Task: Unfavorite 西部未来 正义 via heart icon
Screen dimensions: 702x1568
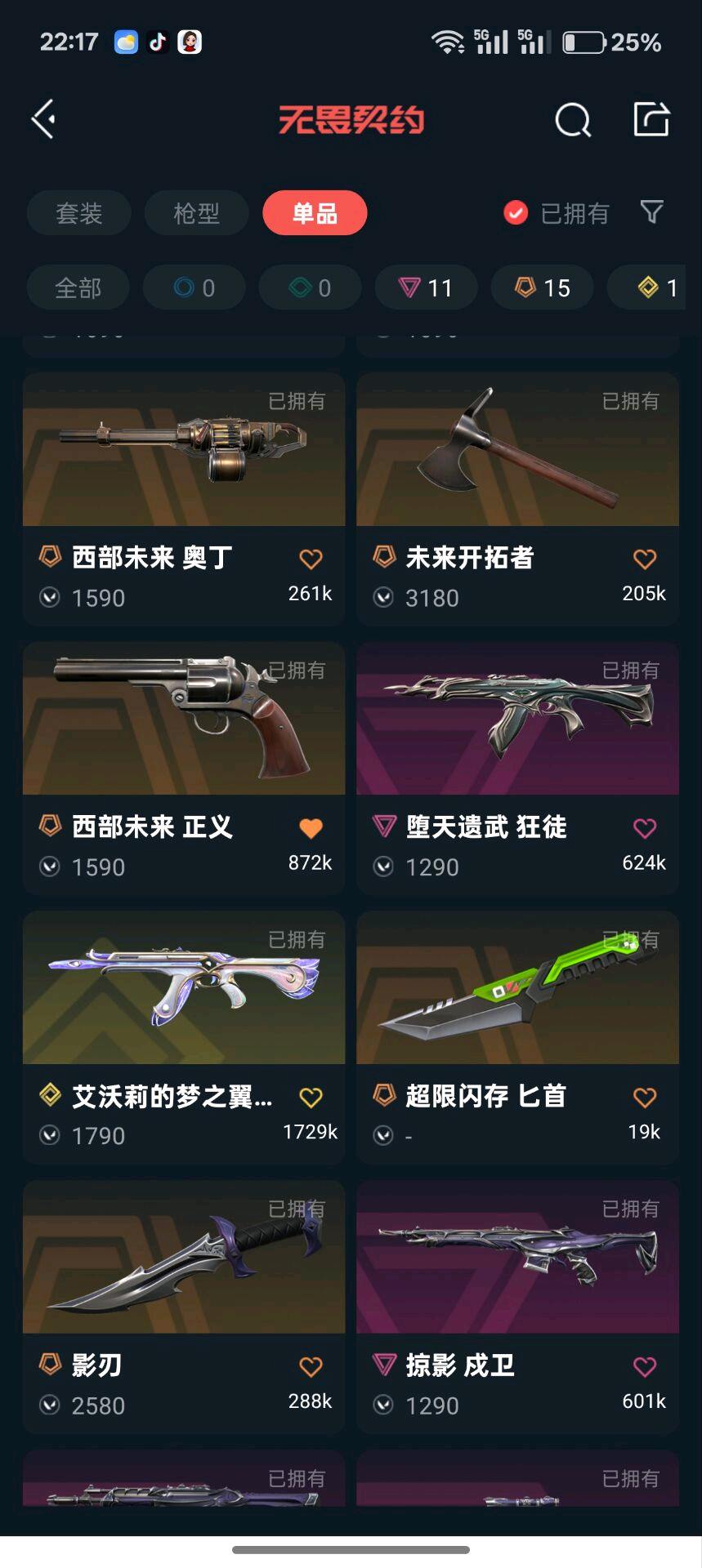Action: [311, 828]
